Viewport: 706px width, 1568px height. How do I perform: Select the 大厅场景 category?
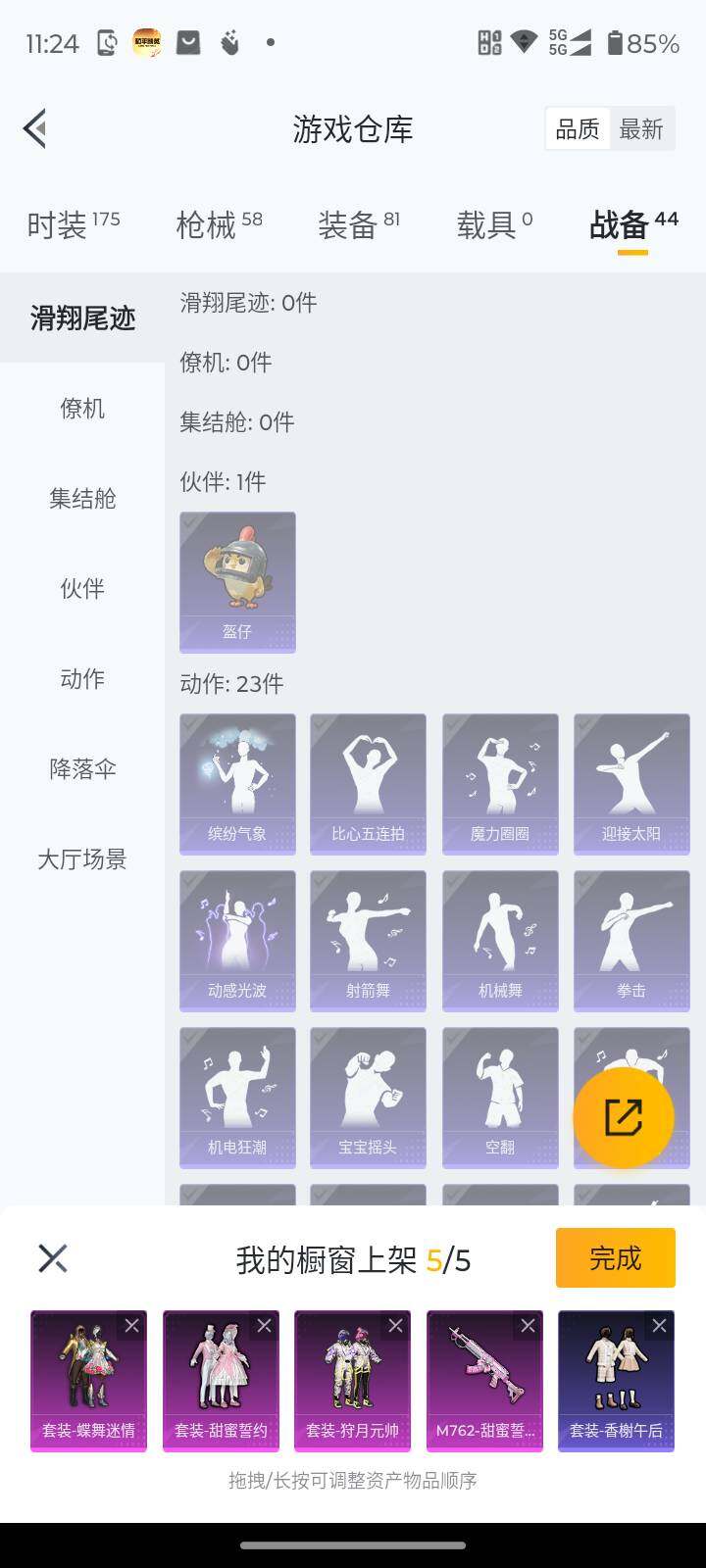pos(80,859)
